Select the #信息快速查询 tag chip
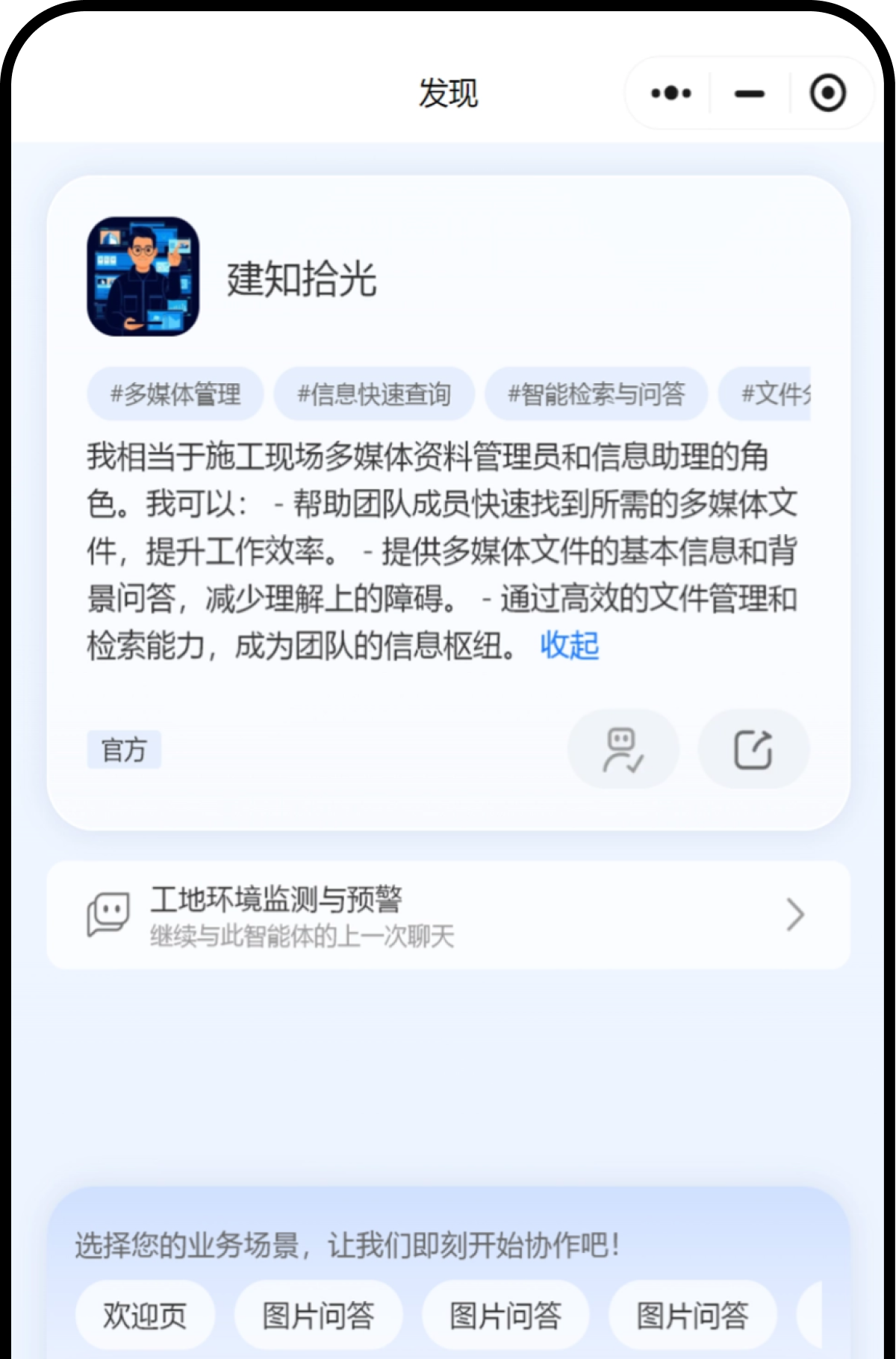 tap(374, 394)
